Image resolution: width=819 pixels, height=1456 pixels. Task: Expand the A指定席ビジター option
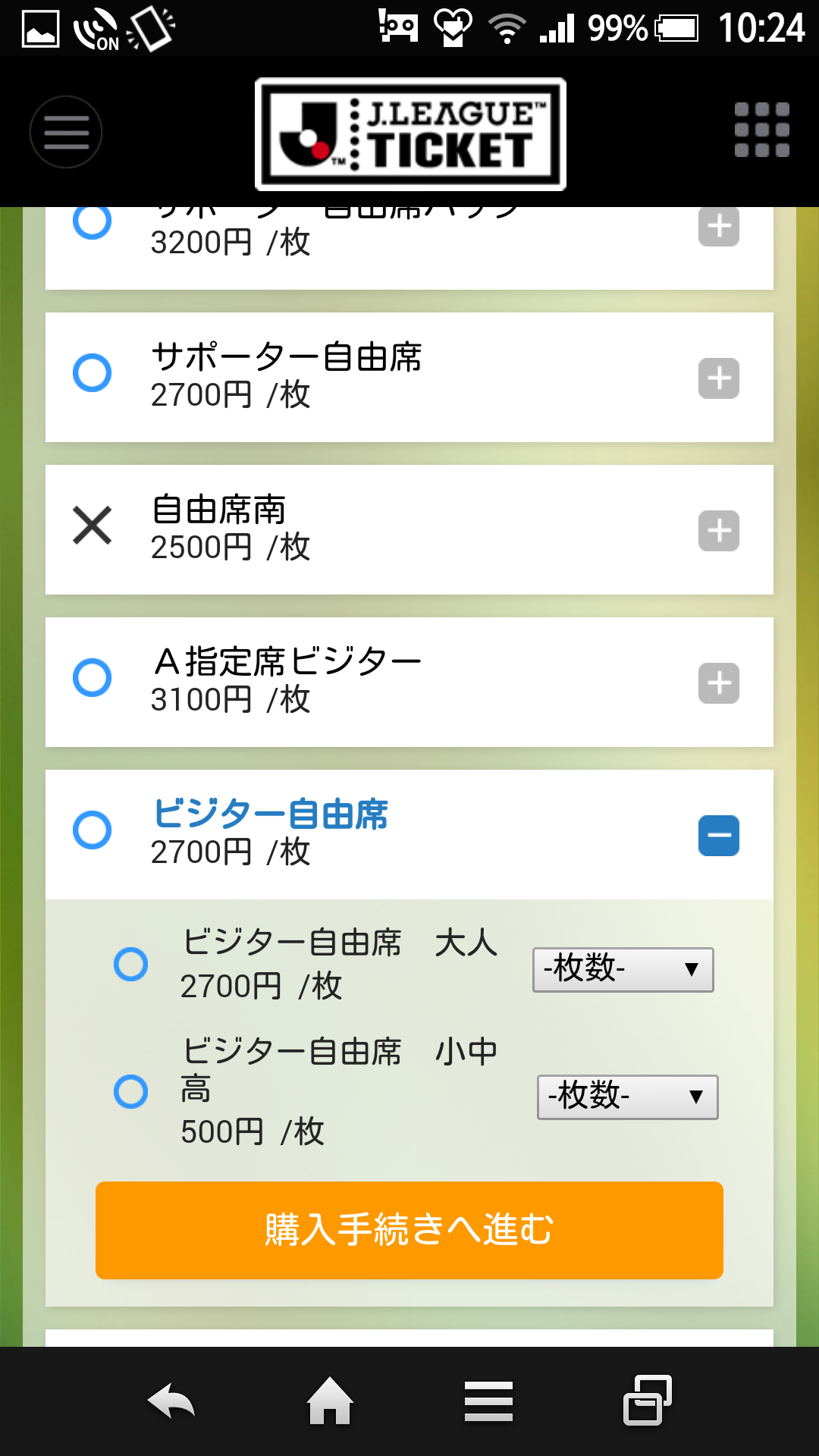pyautogui.click(x=719, y=683)
